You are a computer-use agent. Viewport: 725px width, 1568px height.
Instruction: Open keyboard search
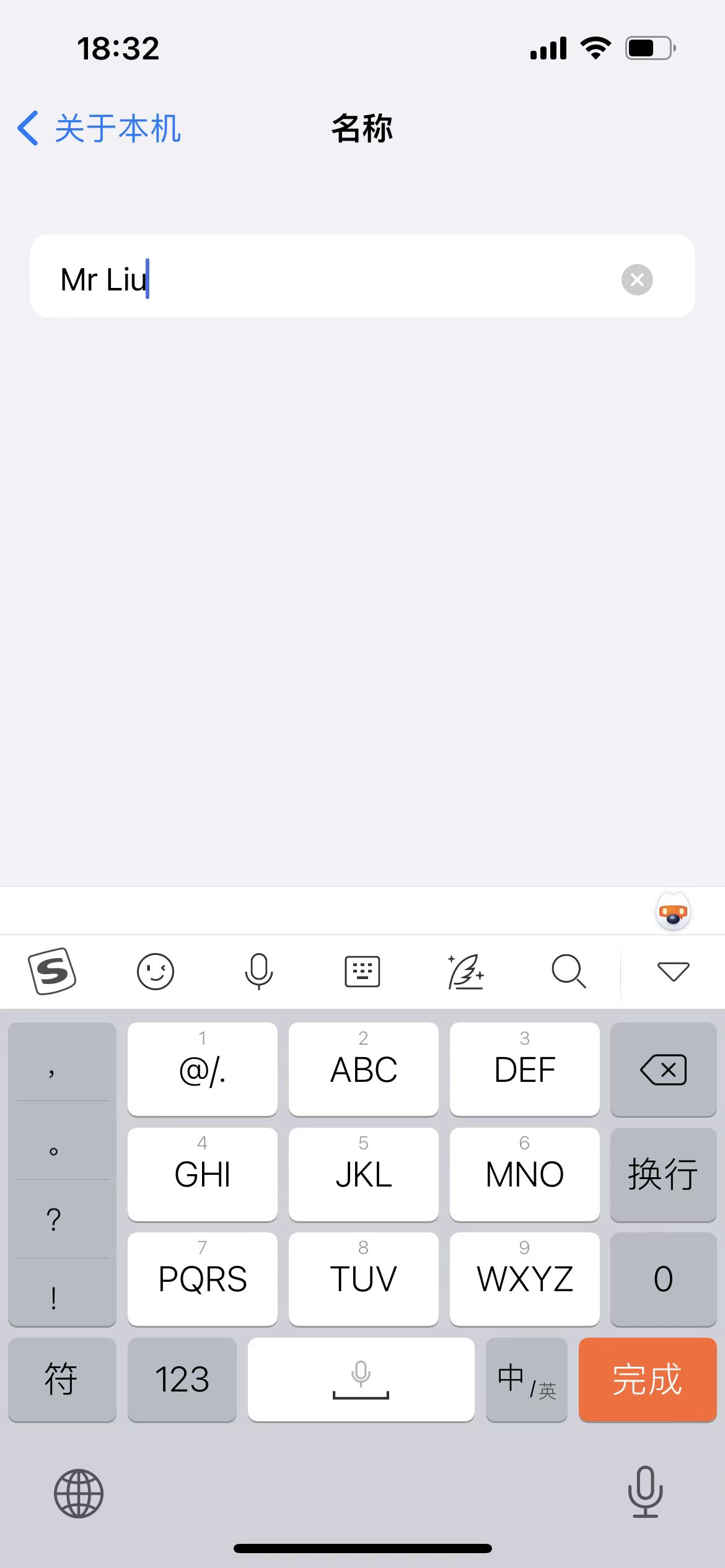[x=568, y=971]
